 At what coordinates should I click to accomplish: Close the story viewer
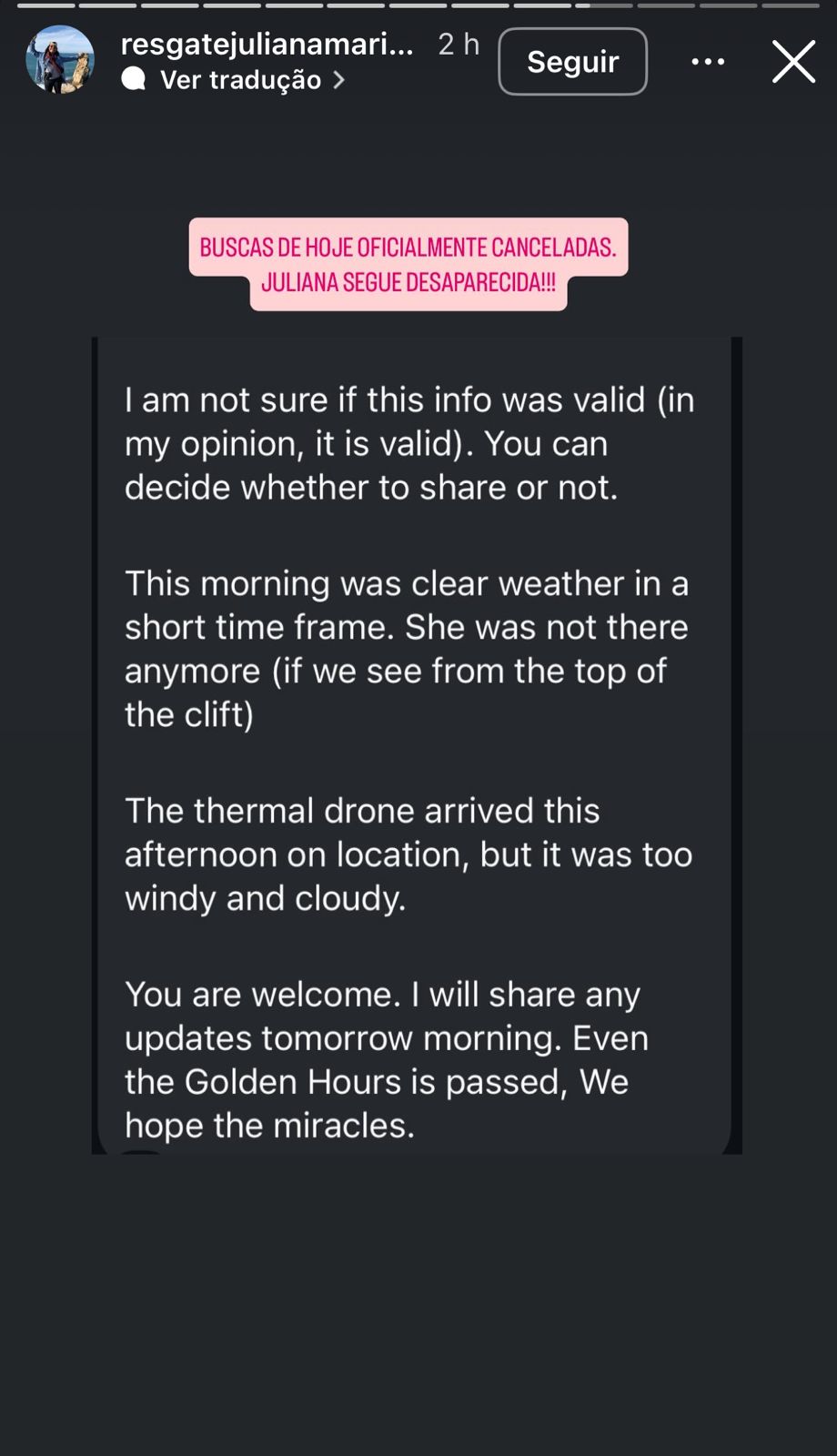point(793,62)
